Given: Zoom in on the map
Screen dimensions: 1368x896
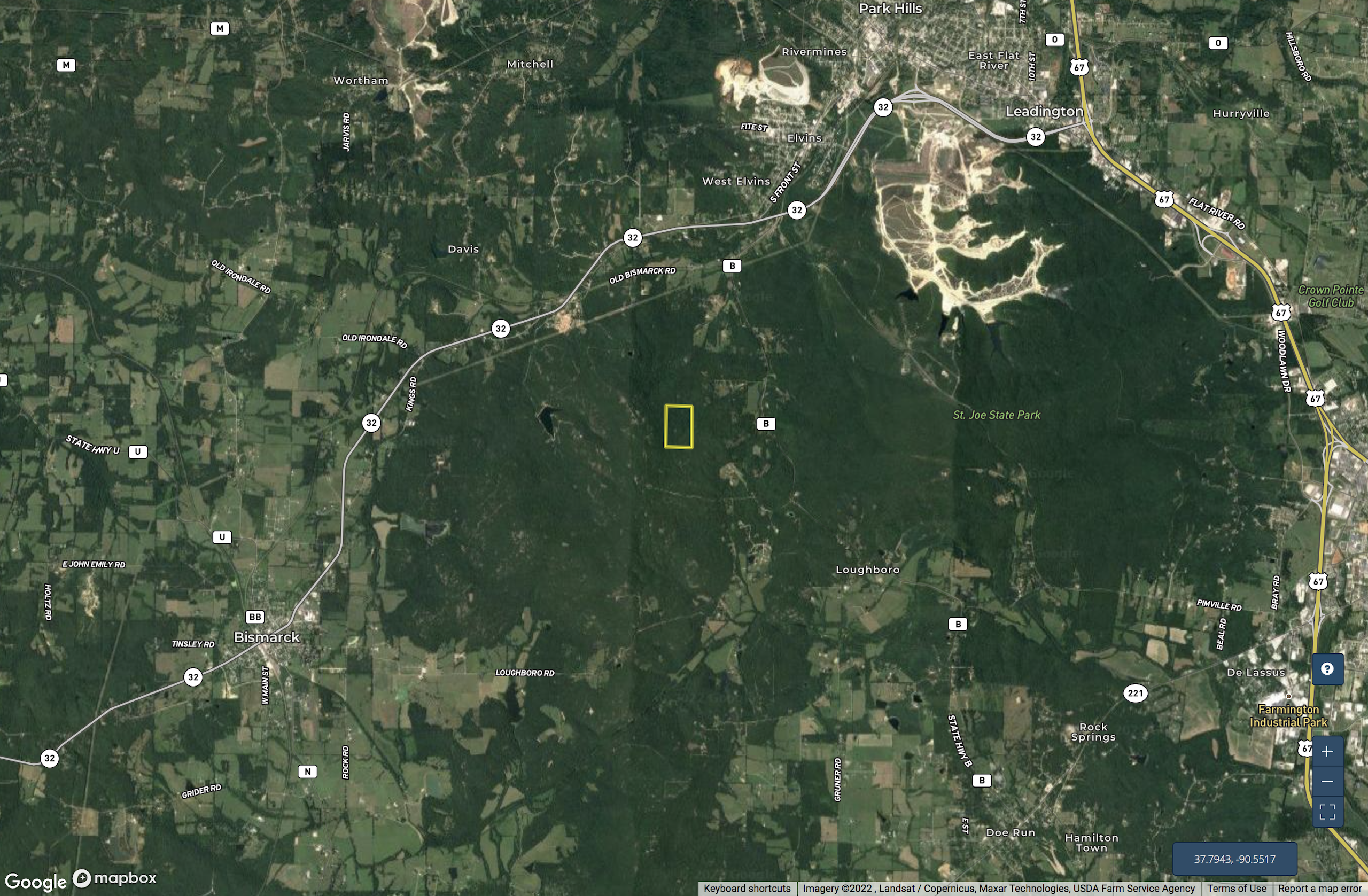Looking at the screenshot, I should 1327,751.
